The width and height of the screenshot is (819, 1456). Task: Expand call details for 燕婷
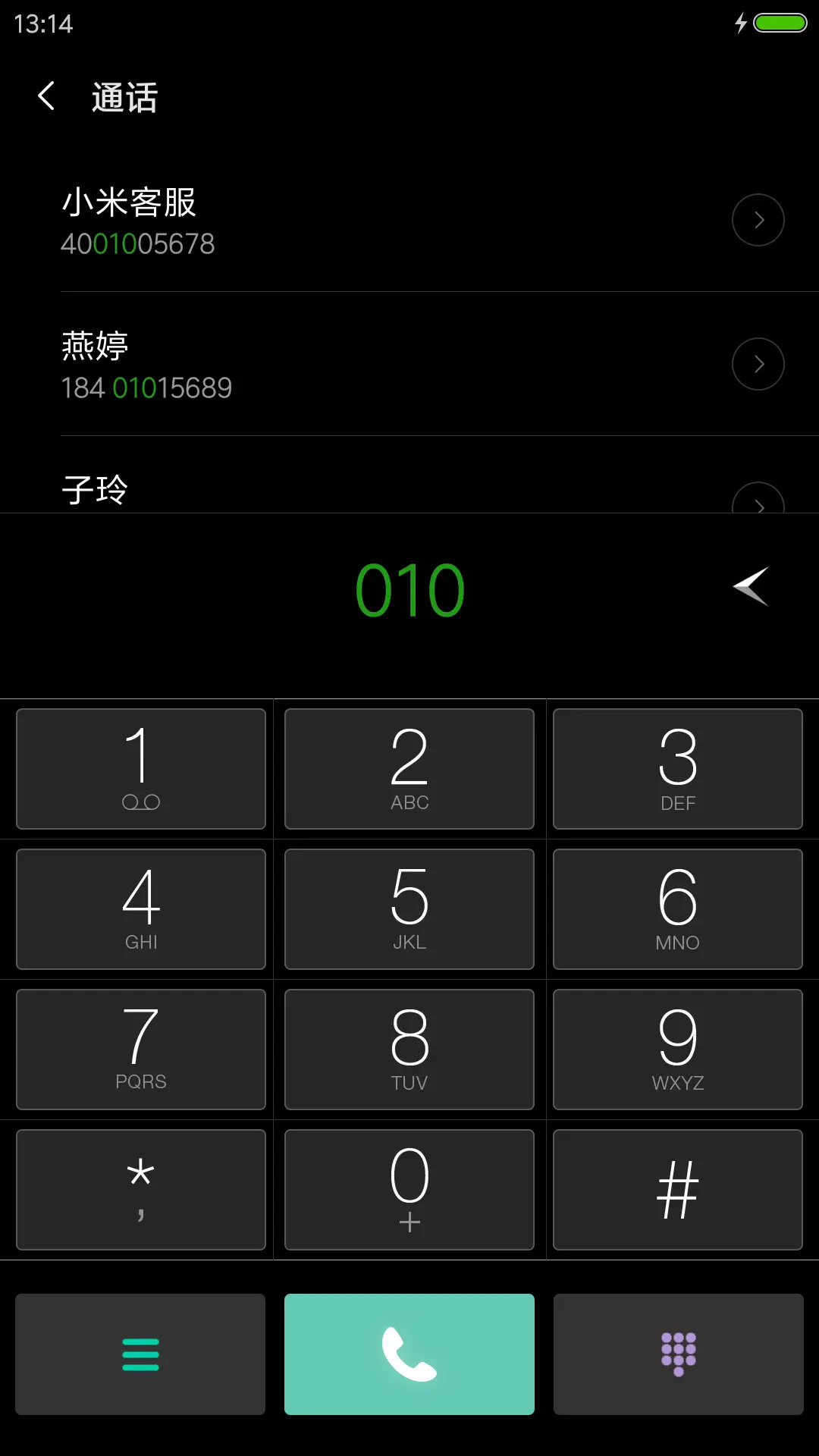pos(758,364)
